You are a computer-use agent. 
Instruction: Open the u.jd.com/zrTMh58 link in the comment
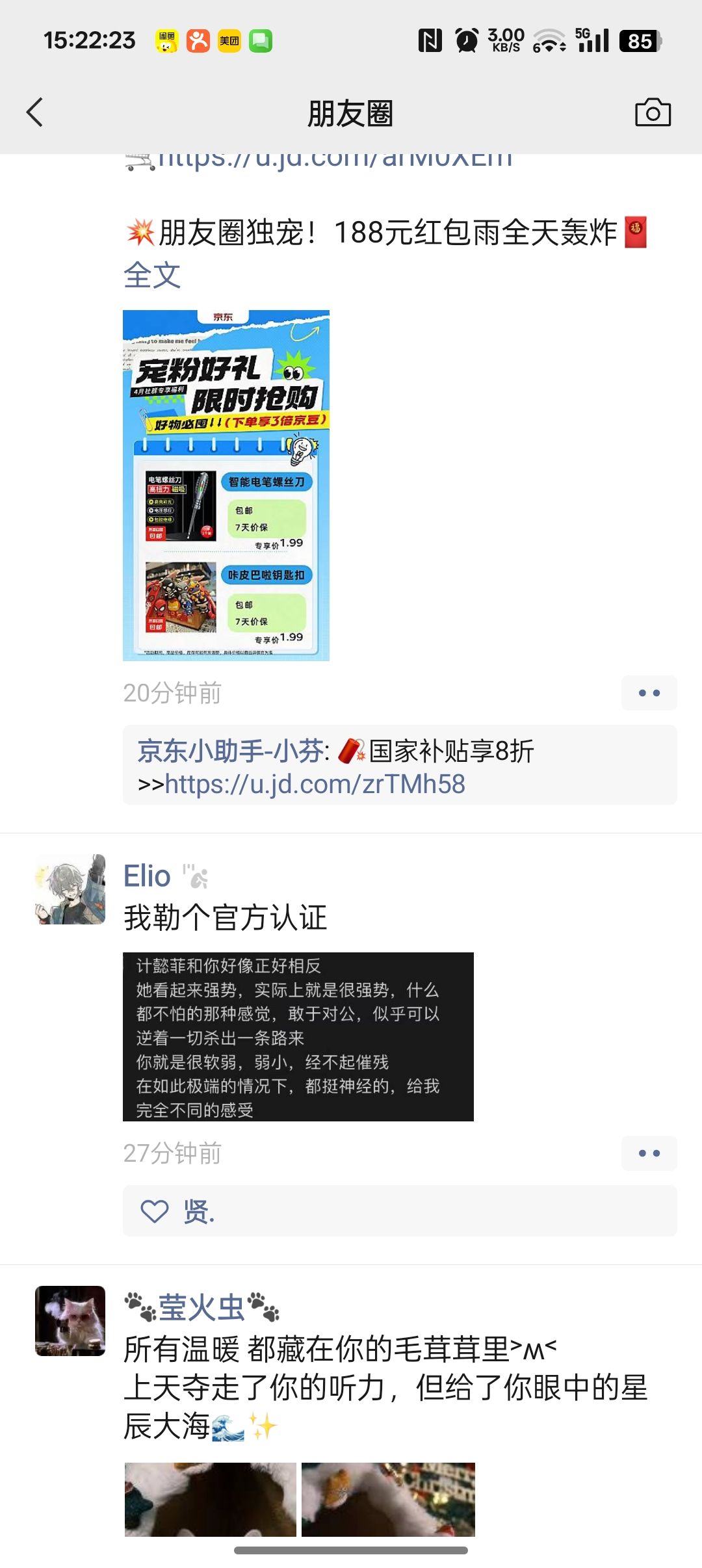pos(315,784)
